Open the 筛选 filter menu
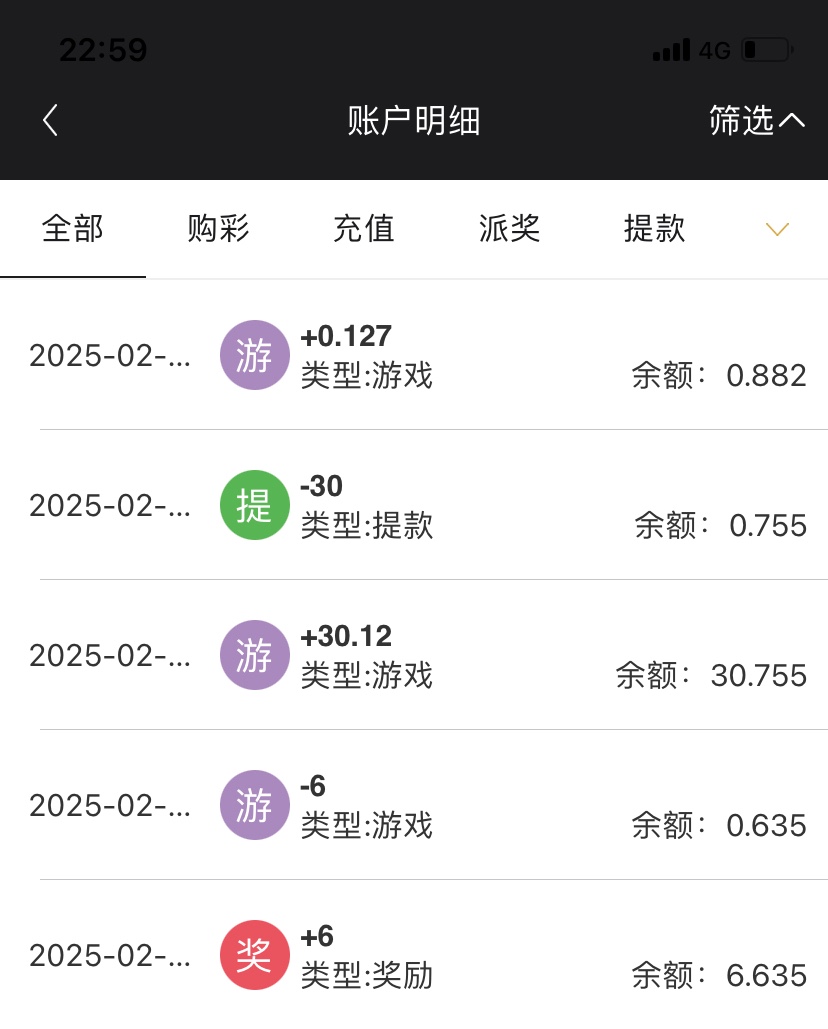This screenshot has width=828, height=1029. pyautogui.click(x=756, y=121)
